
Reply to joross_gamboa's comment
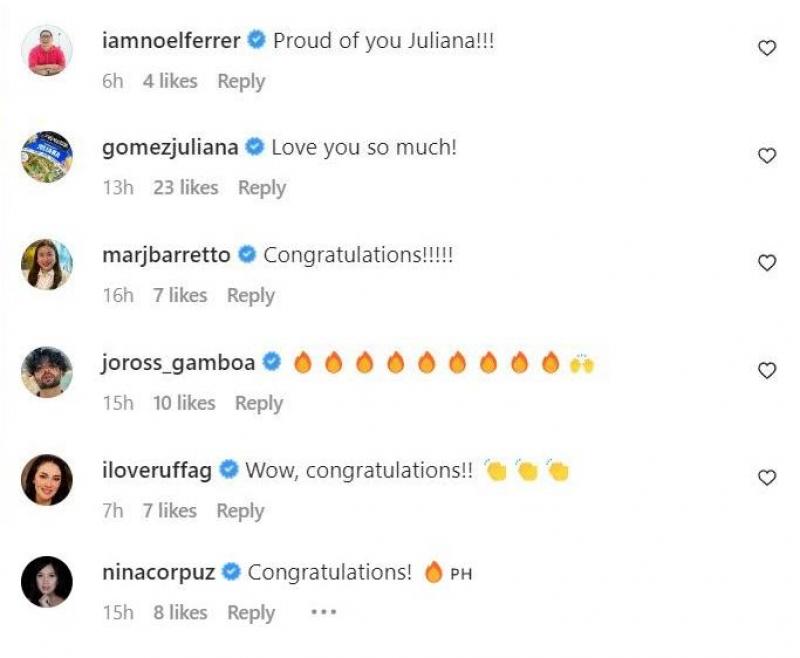[x=258, y=403]
